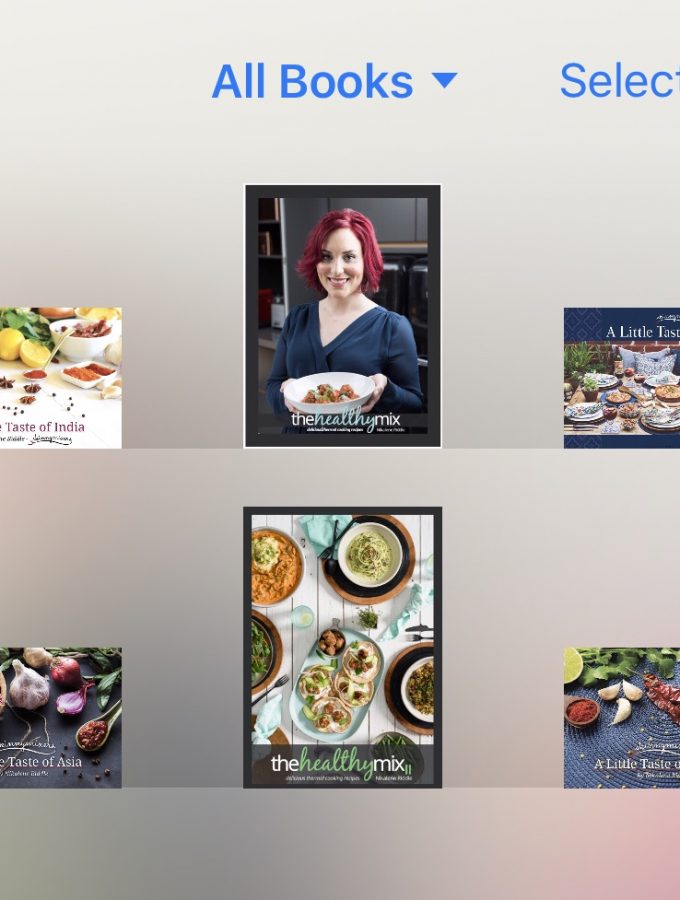
Task: Open the Taste of Asia book
Action: 60,717
